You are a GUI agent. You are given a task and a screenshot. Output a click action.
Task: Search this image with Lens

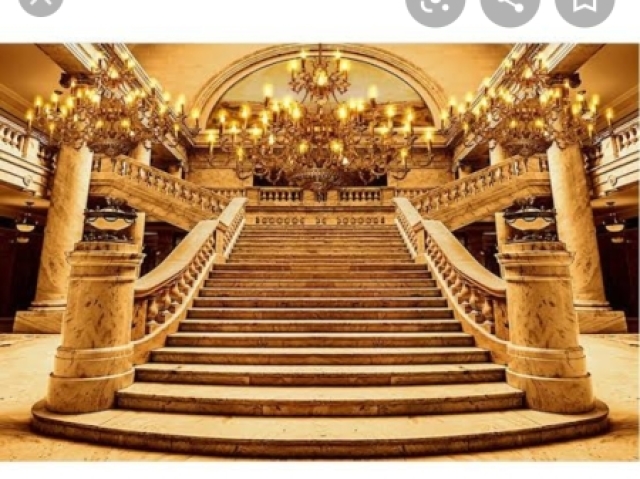[435, 5]
